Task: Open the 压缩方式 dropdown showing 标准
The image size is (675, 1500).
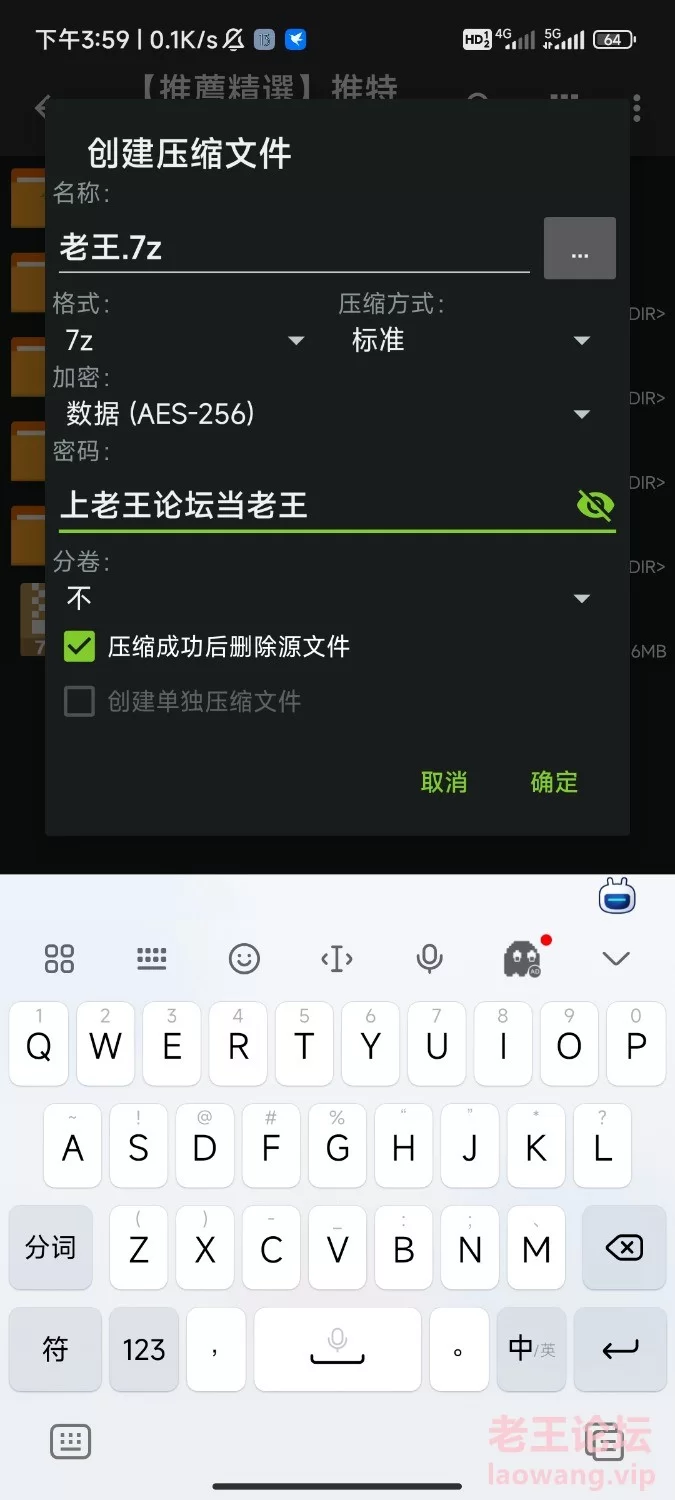Action: (x=470, y=341)
